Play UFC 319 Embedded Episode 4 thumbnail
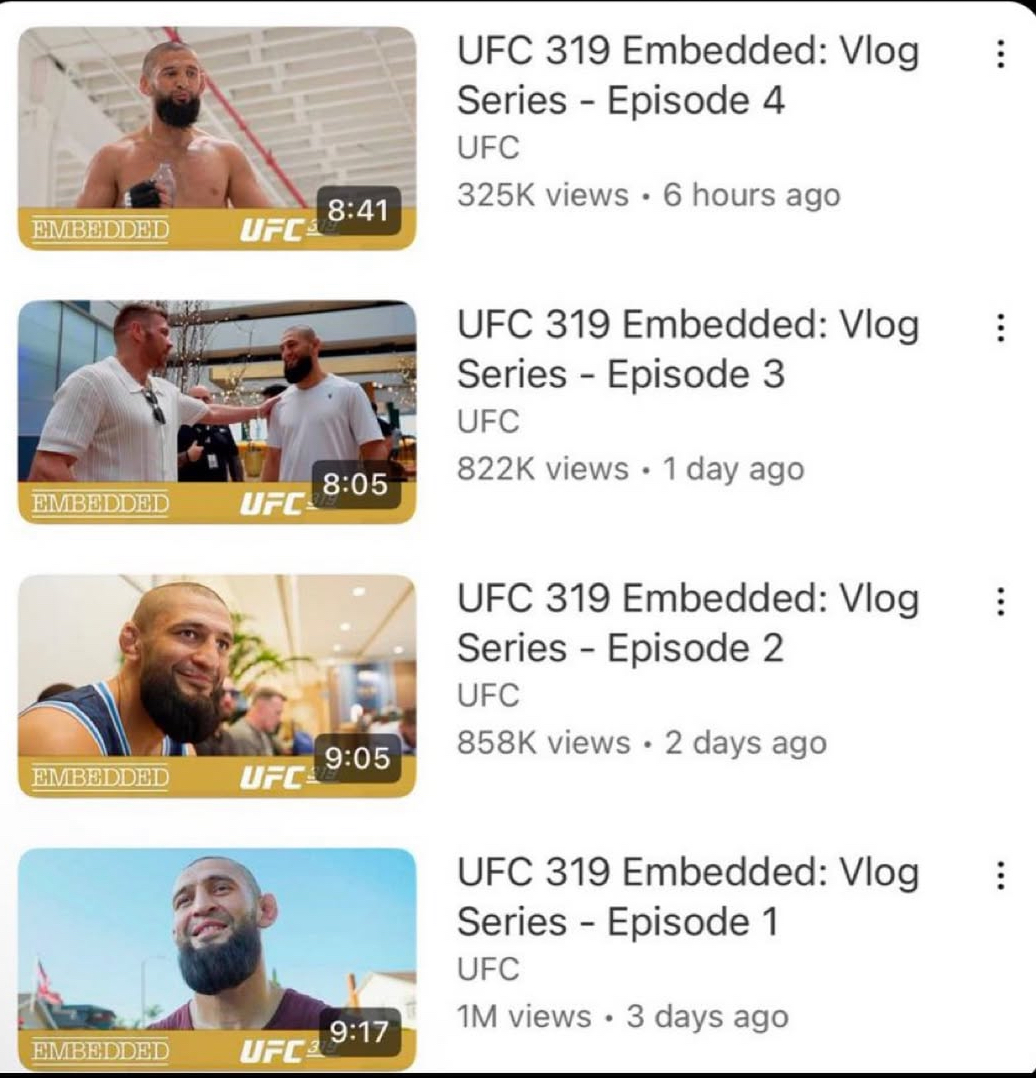Image resolution: width=1036 pixels, height=1078 pixels. point(217,138)
